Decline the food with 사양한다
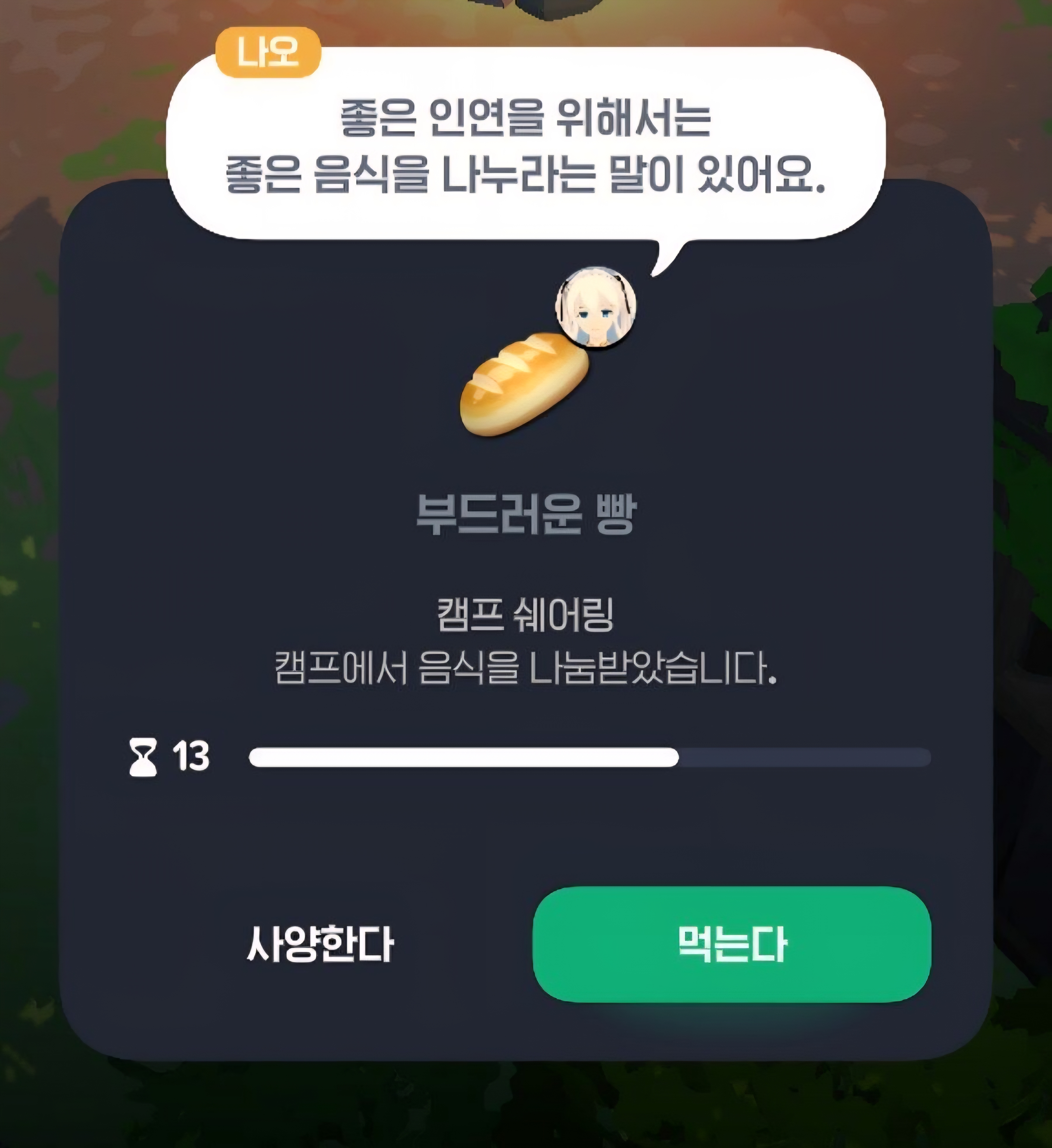The width and height of the screenshot is (1052, 1148). (x=320, y=944)
